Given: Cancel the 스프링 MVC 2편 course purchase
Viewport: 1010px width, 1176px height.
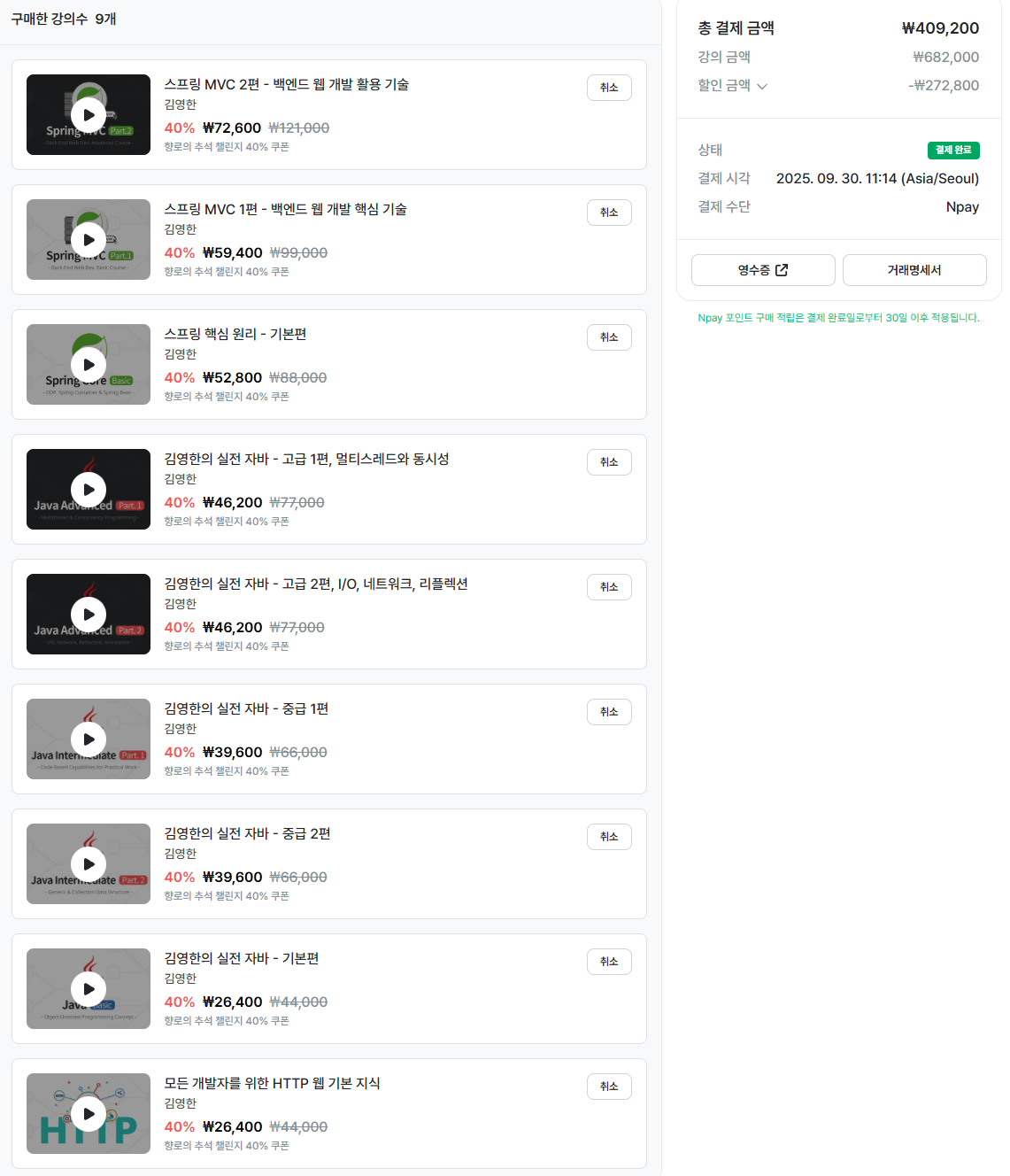Looking at the screenshot, I should (609, 88).
